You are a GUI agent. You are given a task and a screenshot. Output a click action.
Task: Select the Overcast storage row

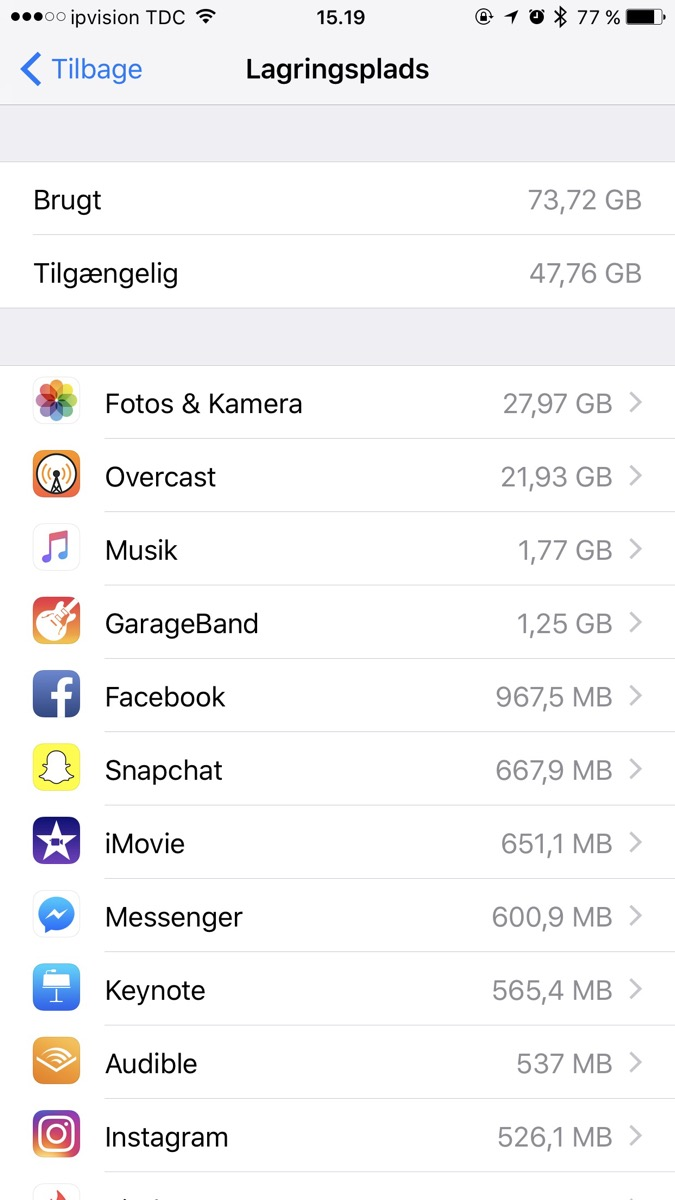pos(337,477)
